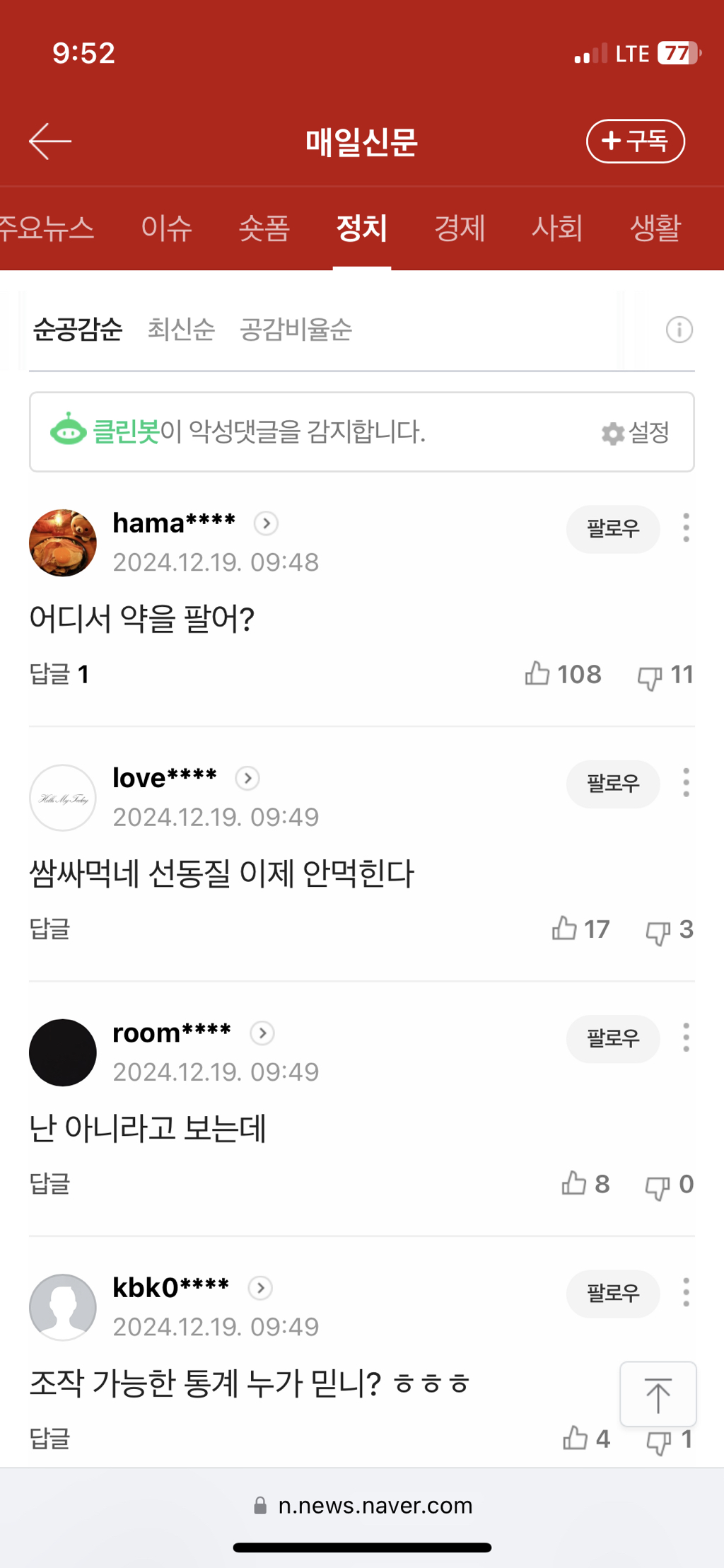This screenshot has height=1568, width=724.
Task: Follow user room****
Action: pyautogui.click(x=613, y=1038)
